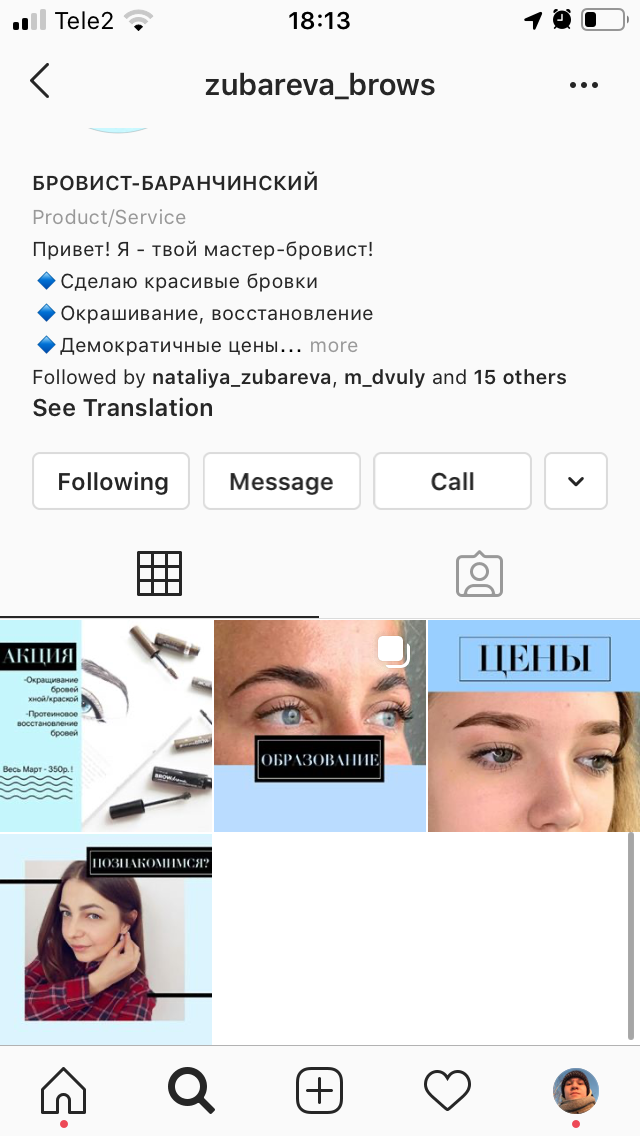This screenshot has height=1136, width=640.
Task: Switch to the posts grid tab
Action: (159, 574)
